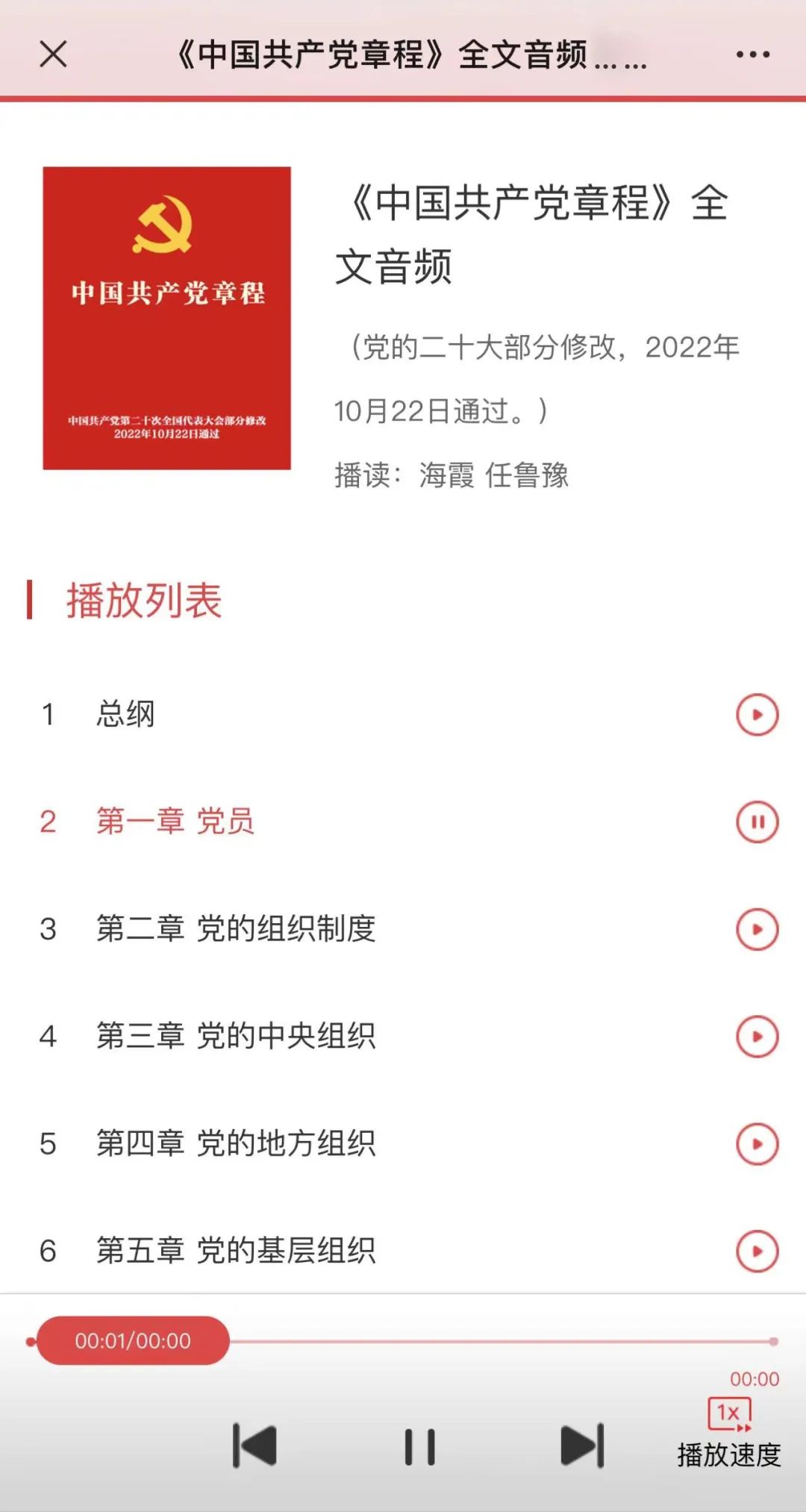Play 第四章 党的地方组织
This screenshot has width=806, height=1512.
click(x=757, y=1143)
